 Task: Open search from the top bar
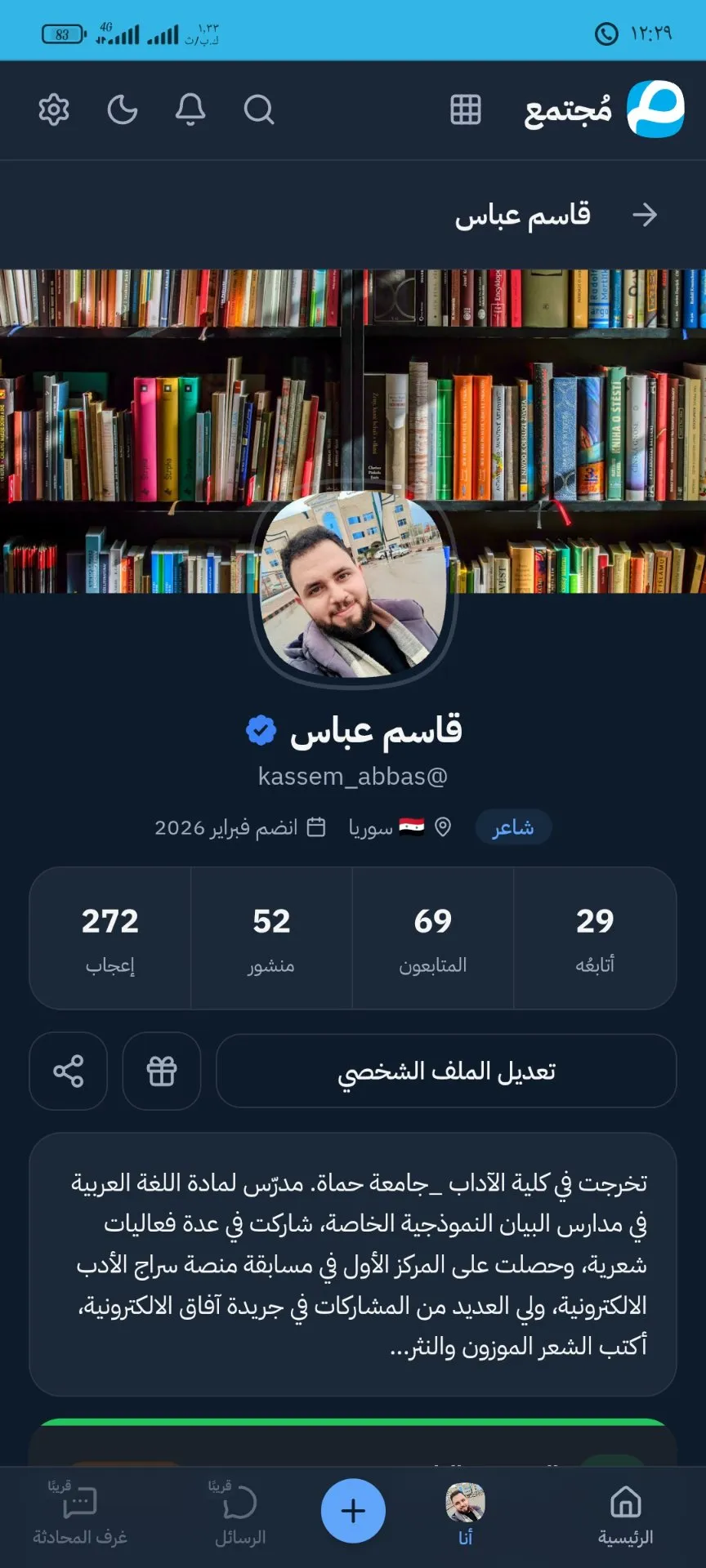[x=259, y=109]
